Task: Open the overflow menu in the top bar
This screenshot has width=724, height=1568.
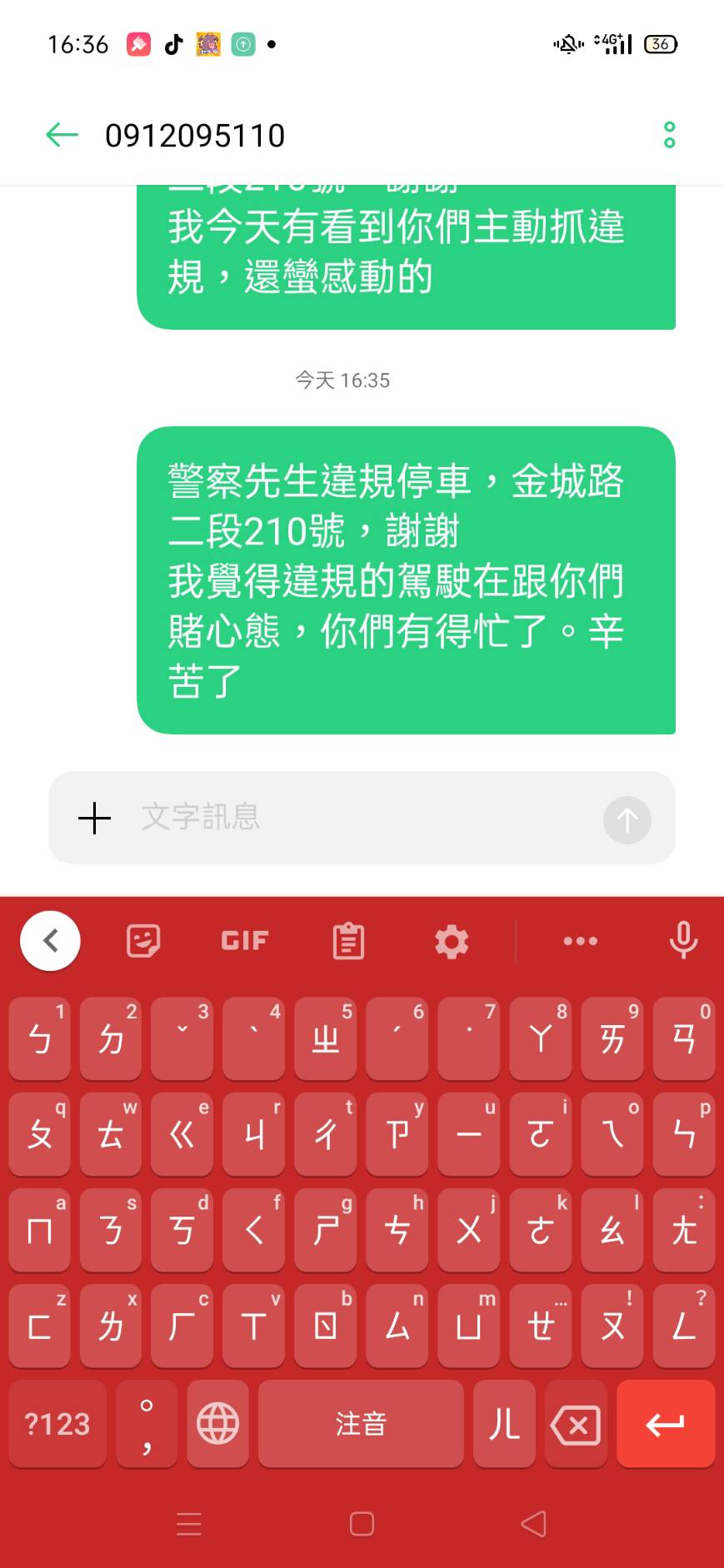Action: point(669,135)
